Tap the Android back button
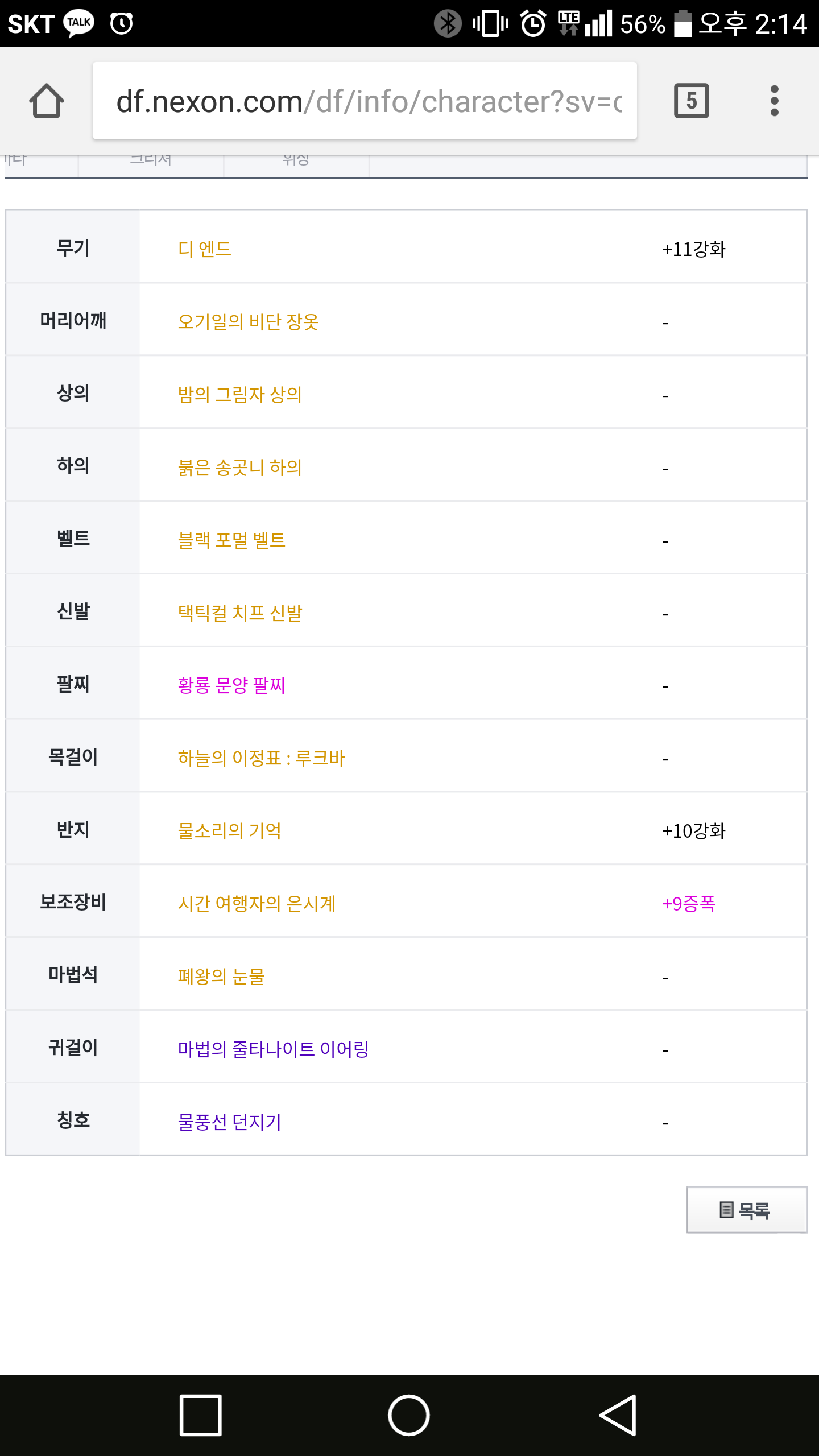Image resolution: width=819 pixels, height=1456 pixels. pyautogui.click(x=618, y=1415)
